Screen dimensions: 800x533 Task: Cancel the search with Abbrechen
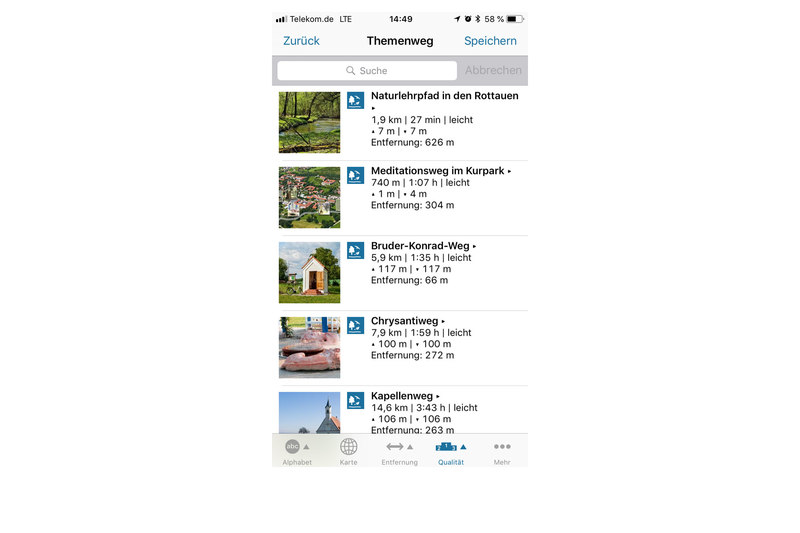[493, 71]
